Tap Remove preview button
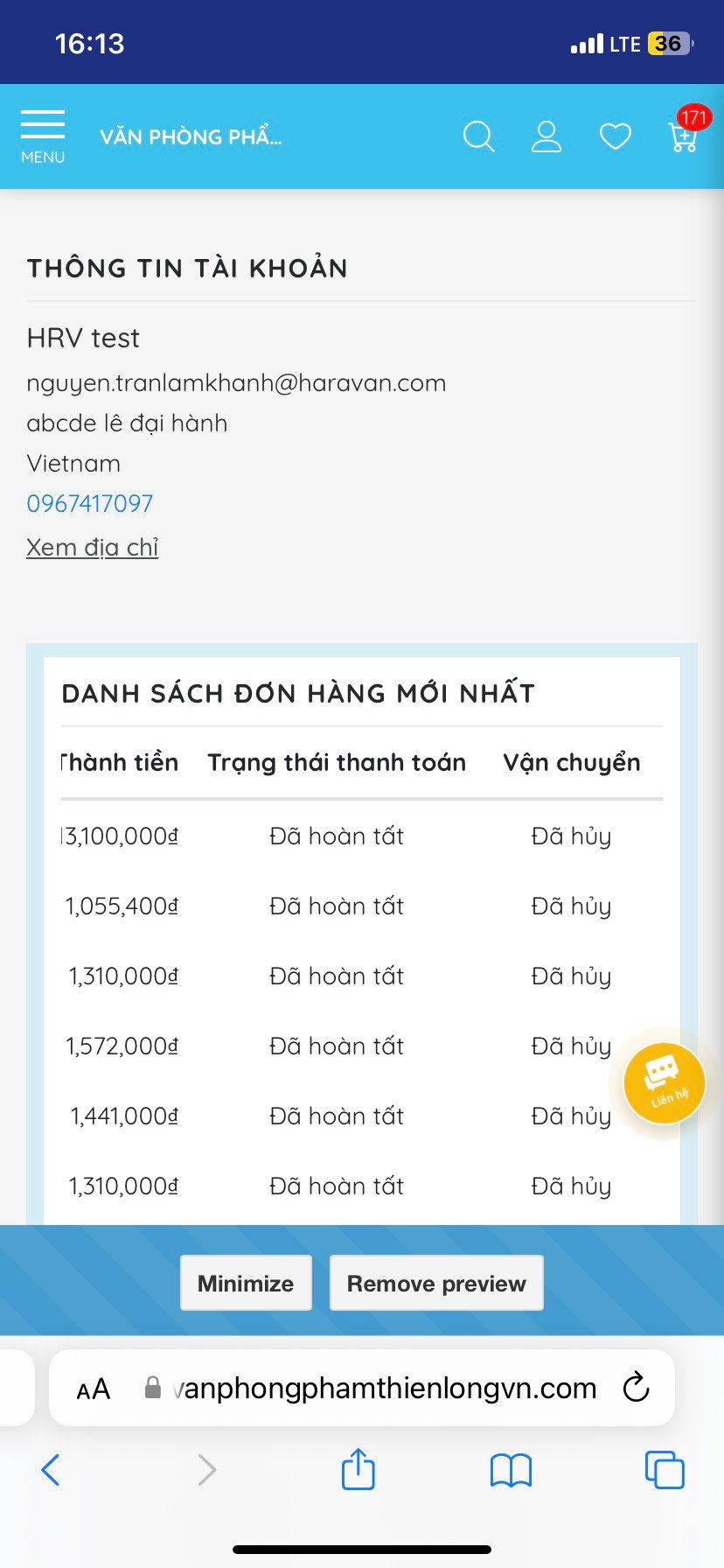Viewport: 724px width, 1568px height. click(436, 1283)
